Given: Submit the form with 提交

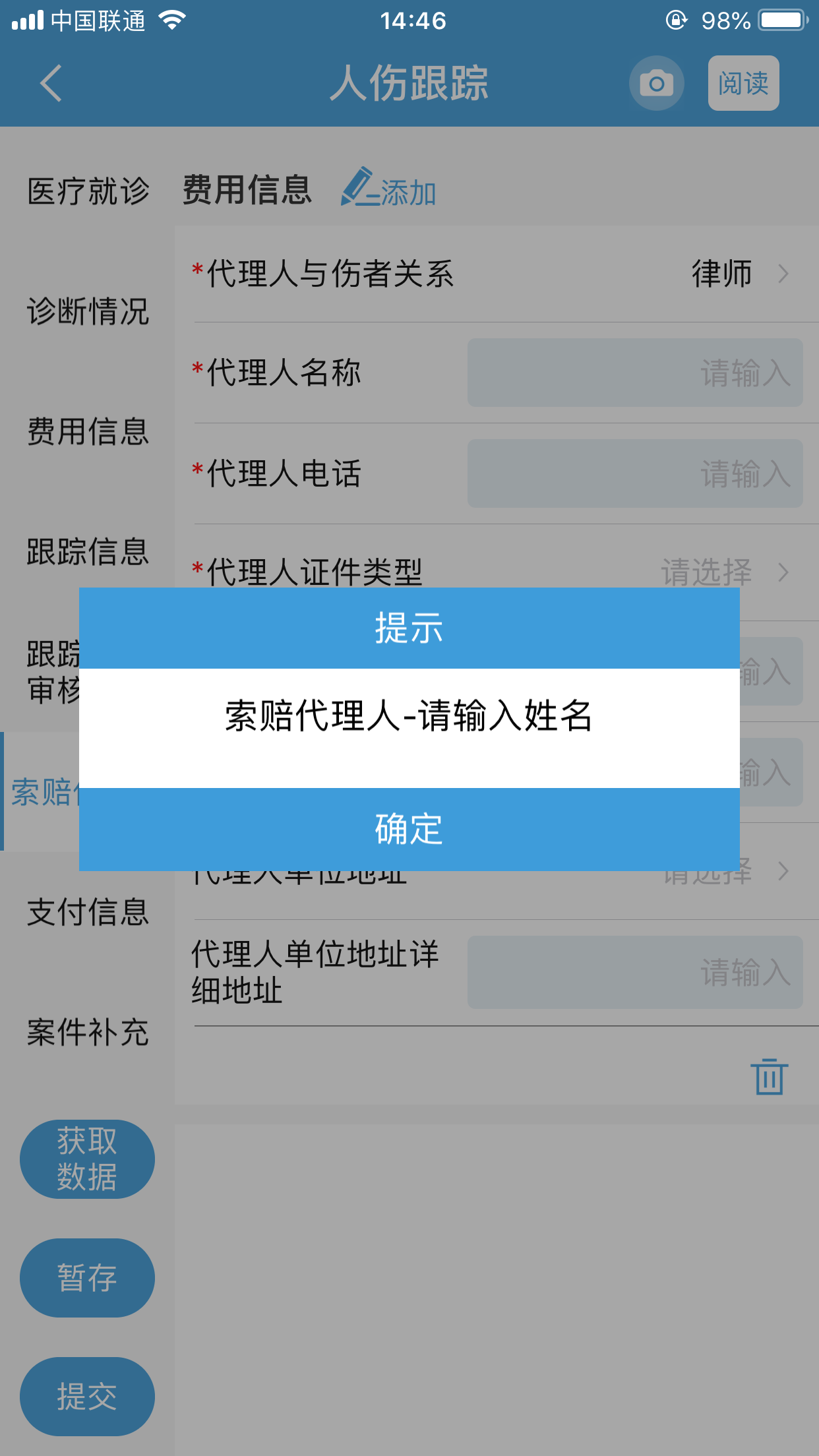Looking at the screenshot, I should (x=87, y=1396).
